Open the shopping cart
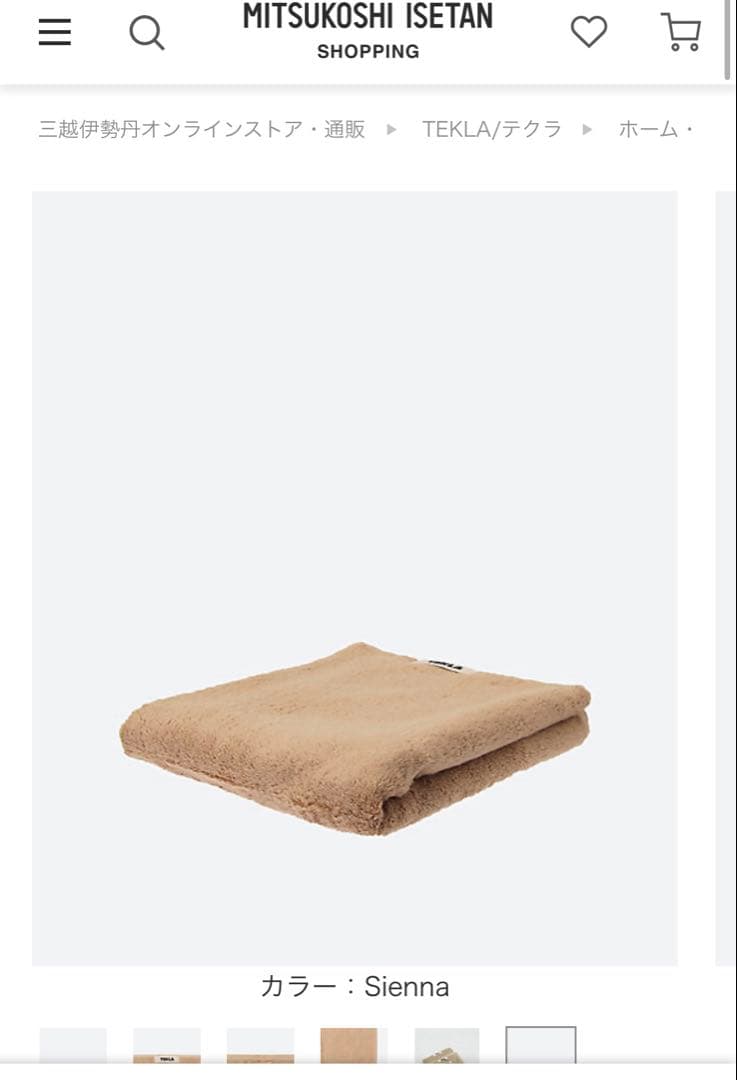The width and height of the screenshot is (737, 1080). [681, 32]
